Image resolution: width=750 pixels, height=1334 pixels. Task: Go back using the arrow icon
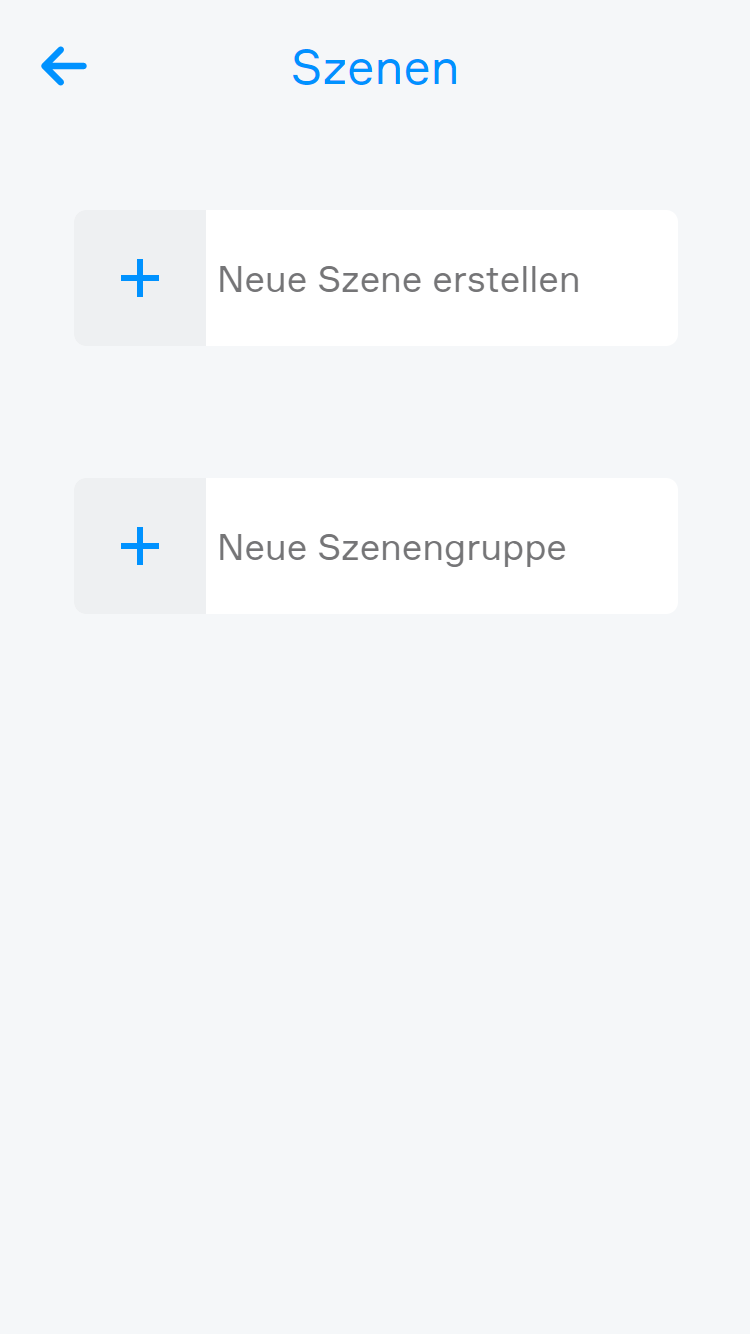pyautogui.click(x=64, y=67)
